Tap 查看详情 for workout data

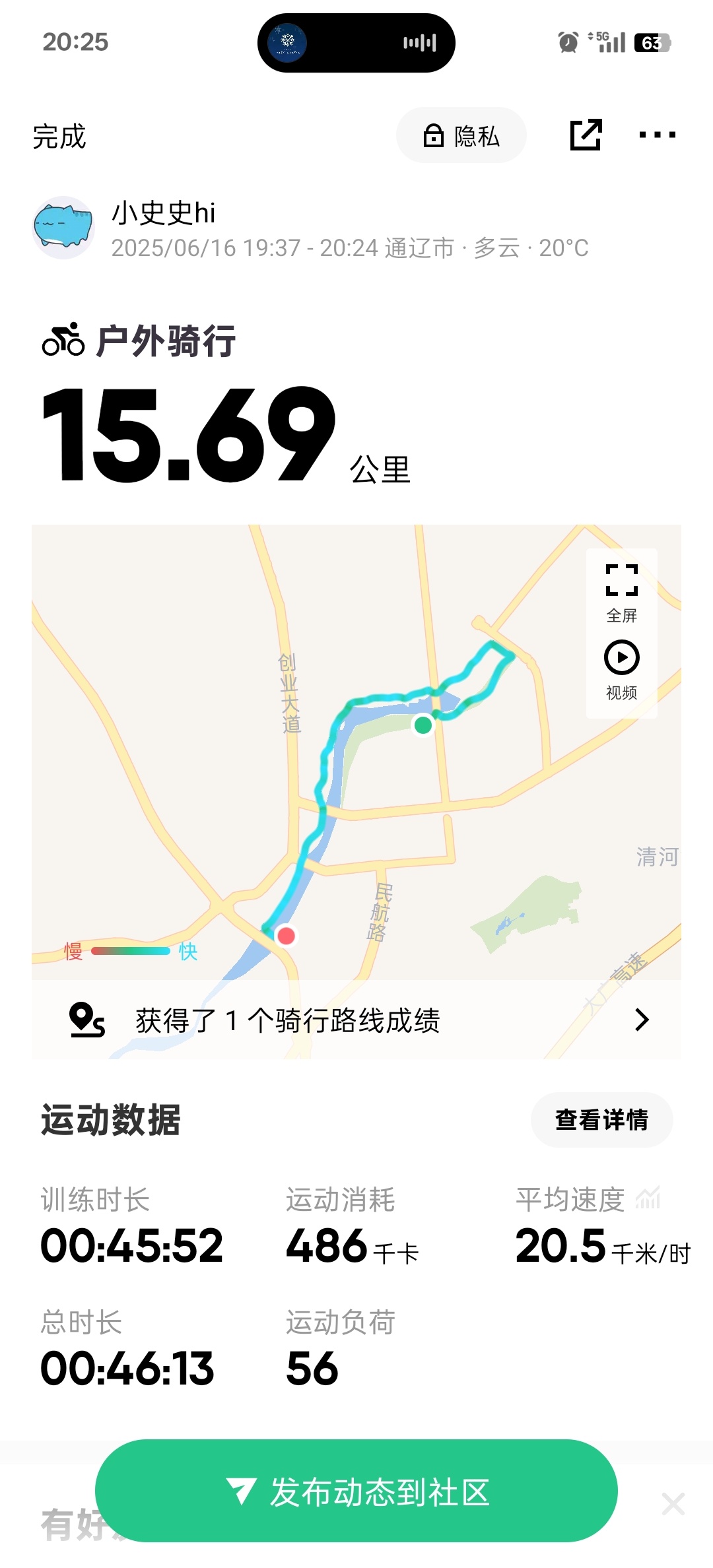(601, 1120)
